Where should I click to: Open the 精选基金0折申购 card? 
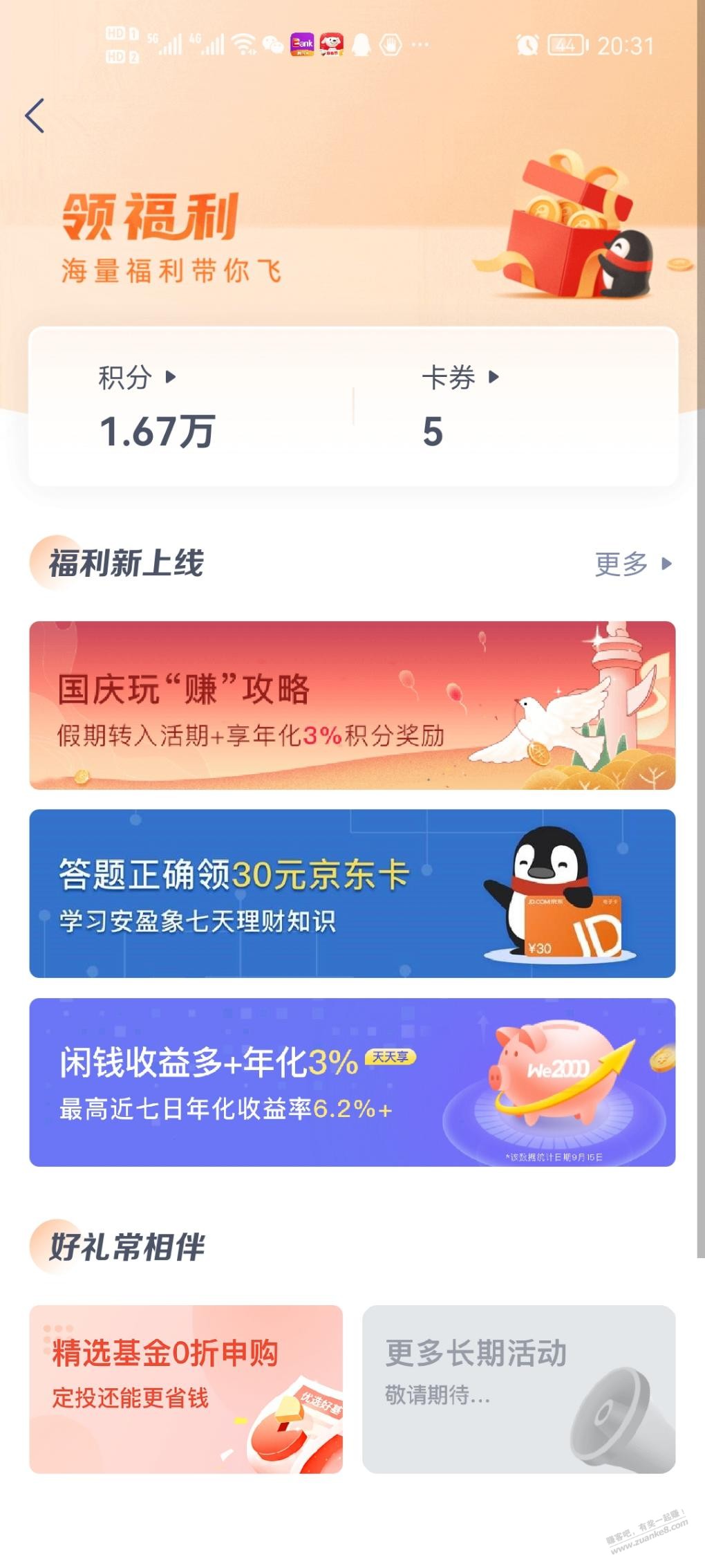(186, 1389)
